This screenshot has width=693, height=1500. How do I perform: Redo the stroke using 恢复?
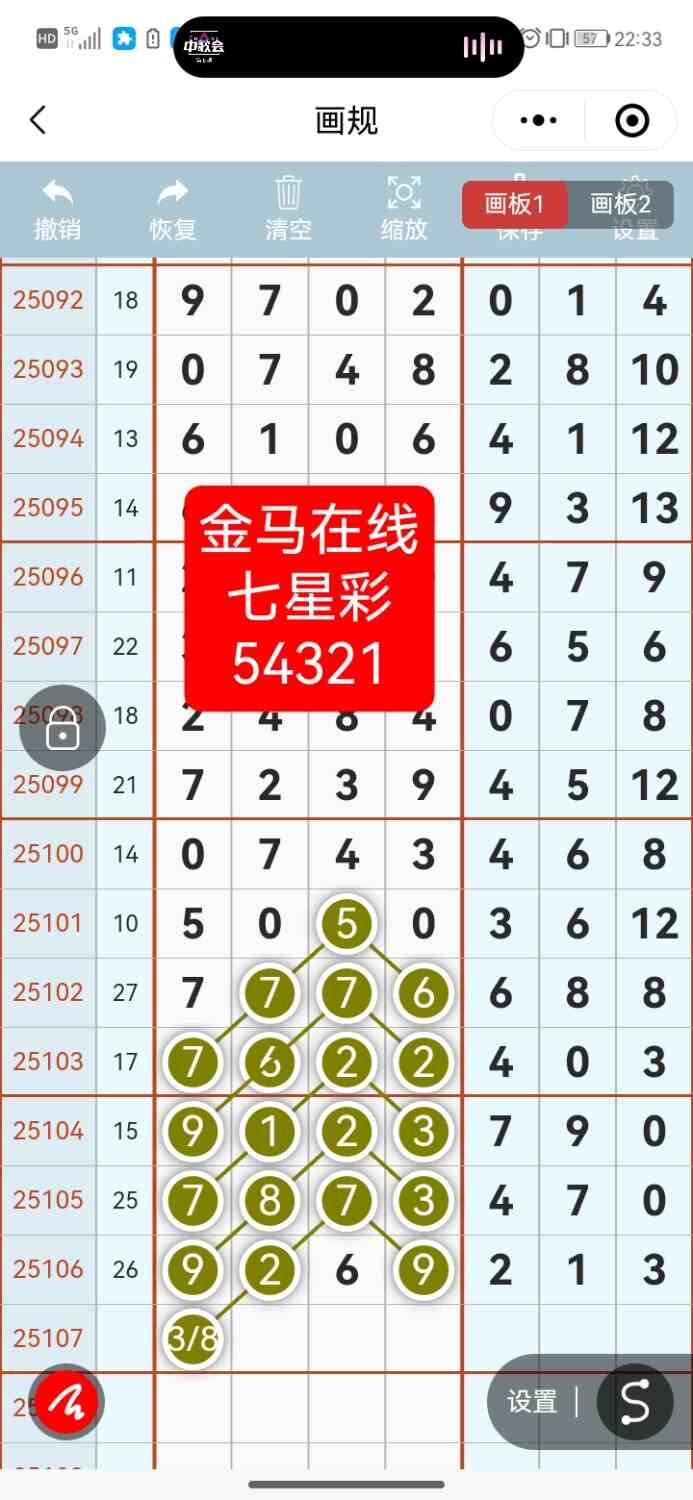click(173, 210)
